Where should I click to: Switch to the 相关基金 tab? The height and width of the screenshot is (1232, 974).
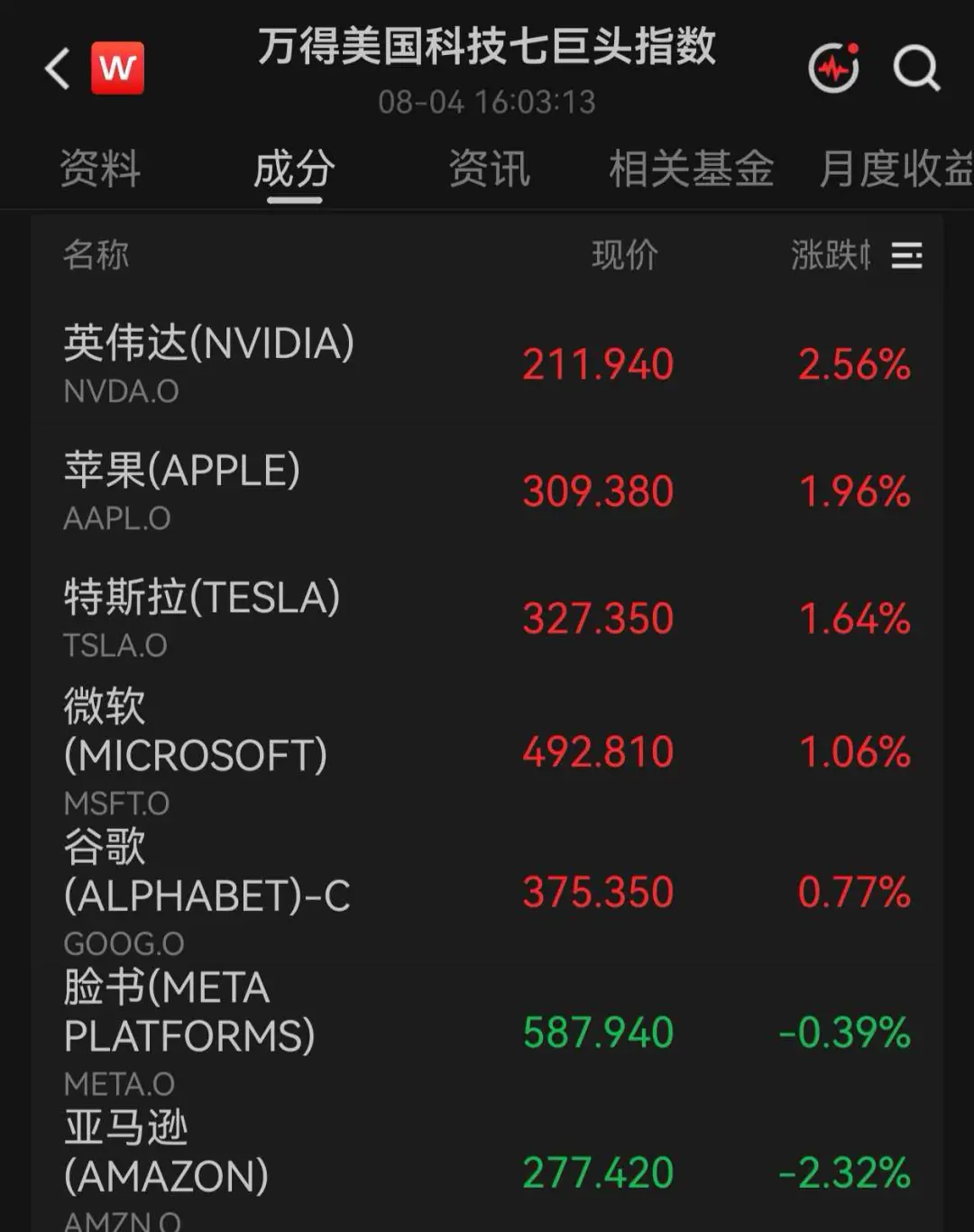click(x=691, y=169)
